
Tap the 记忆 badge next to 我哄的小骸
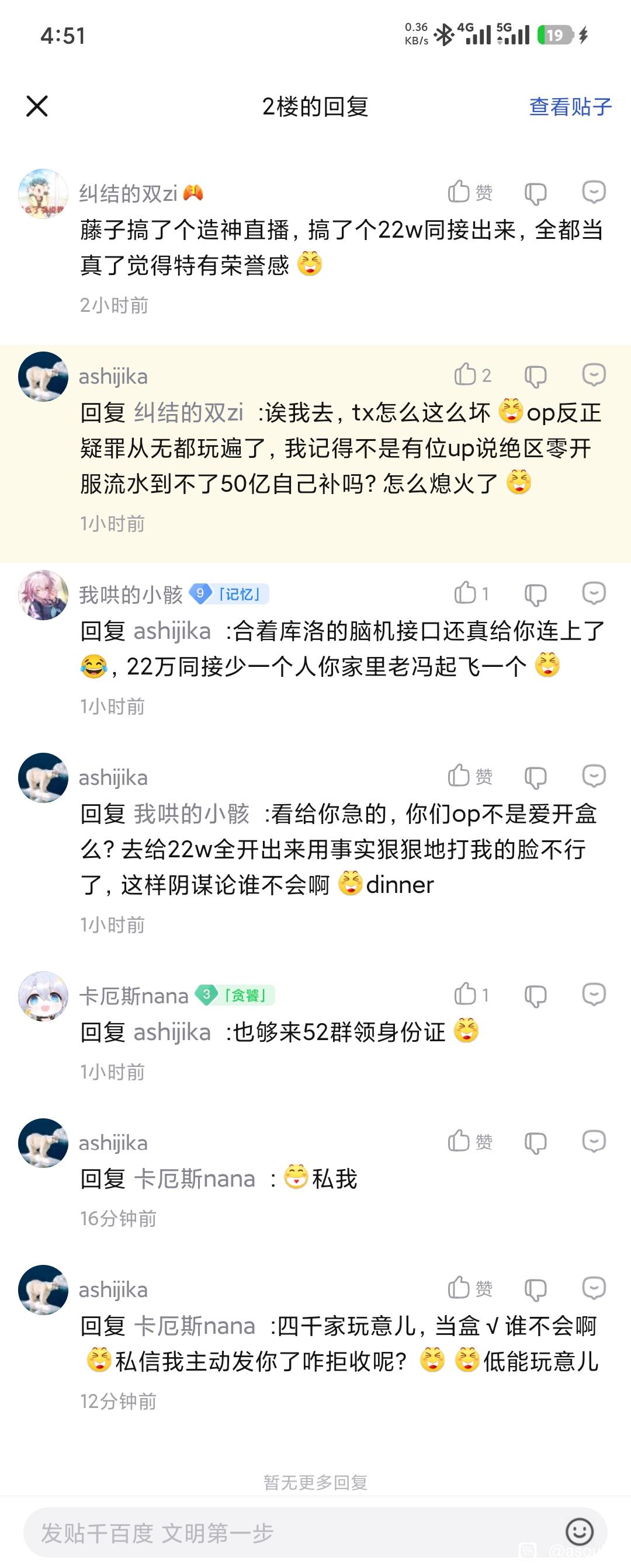(x=229, y=593)
